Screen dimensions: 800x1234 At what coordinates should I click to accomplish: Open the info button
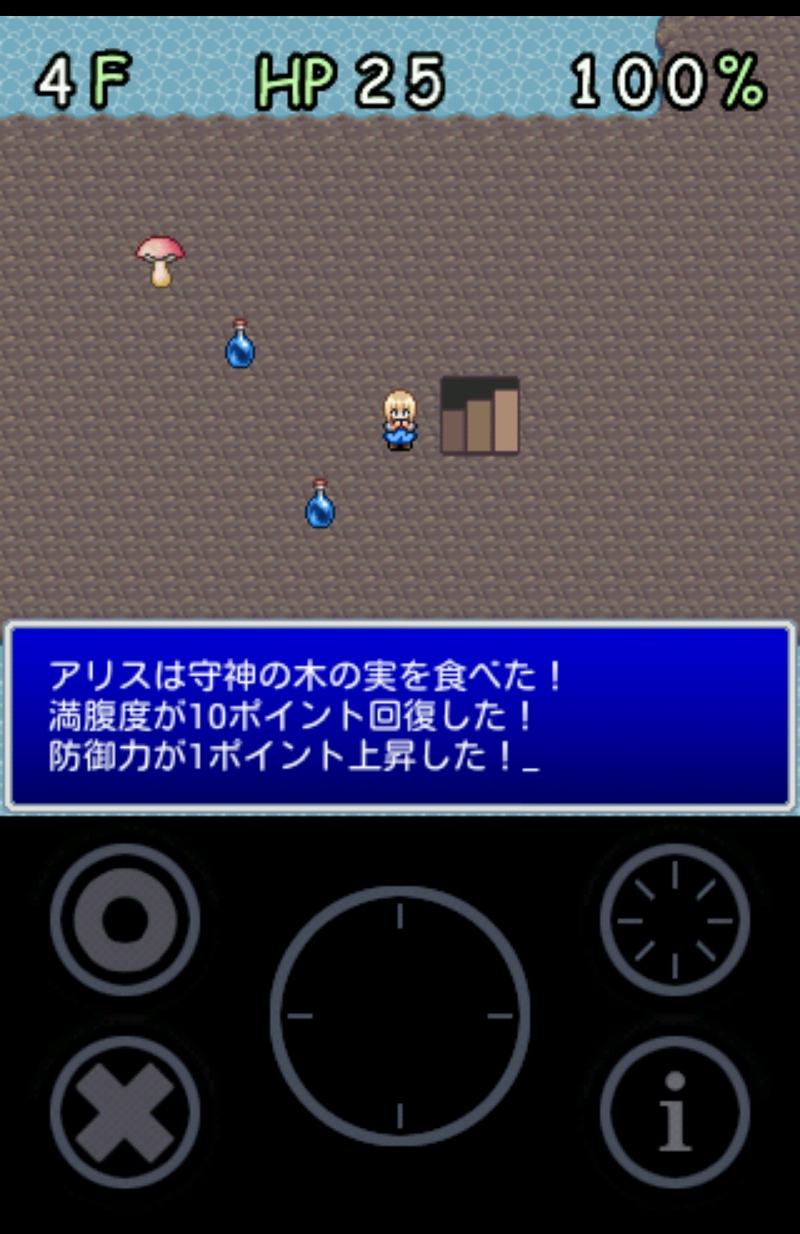[675, 1111]
